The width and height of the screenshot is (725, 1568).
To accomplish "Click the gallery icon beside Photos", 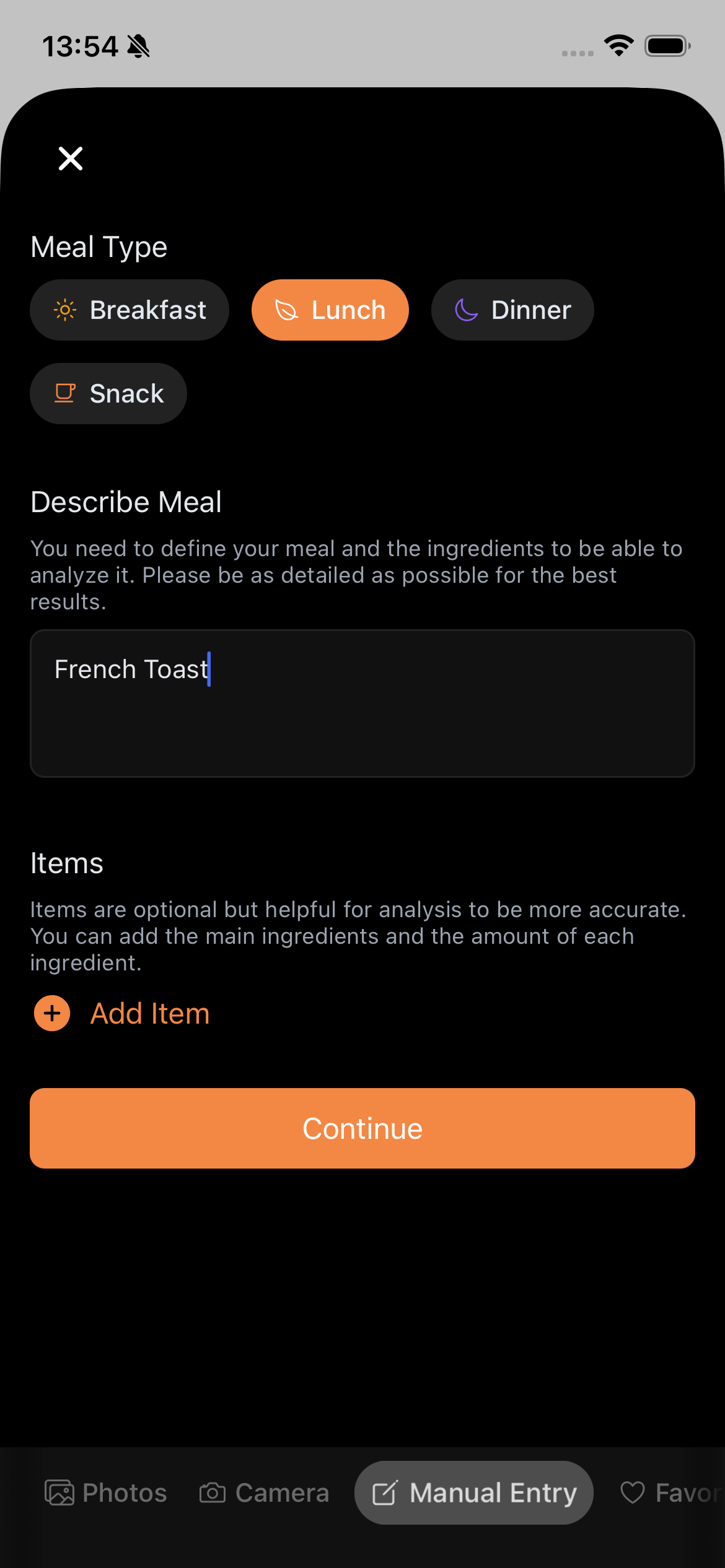I will [60, 1492].
